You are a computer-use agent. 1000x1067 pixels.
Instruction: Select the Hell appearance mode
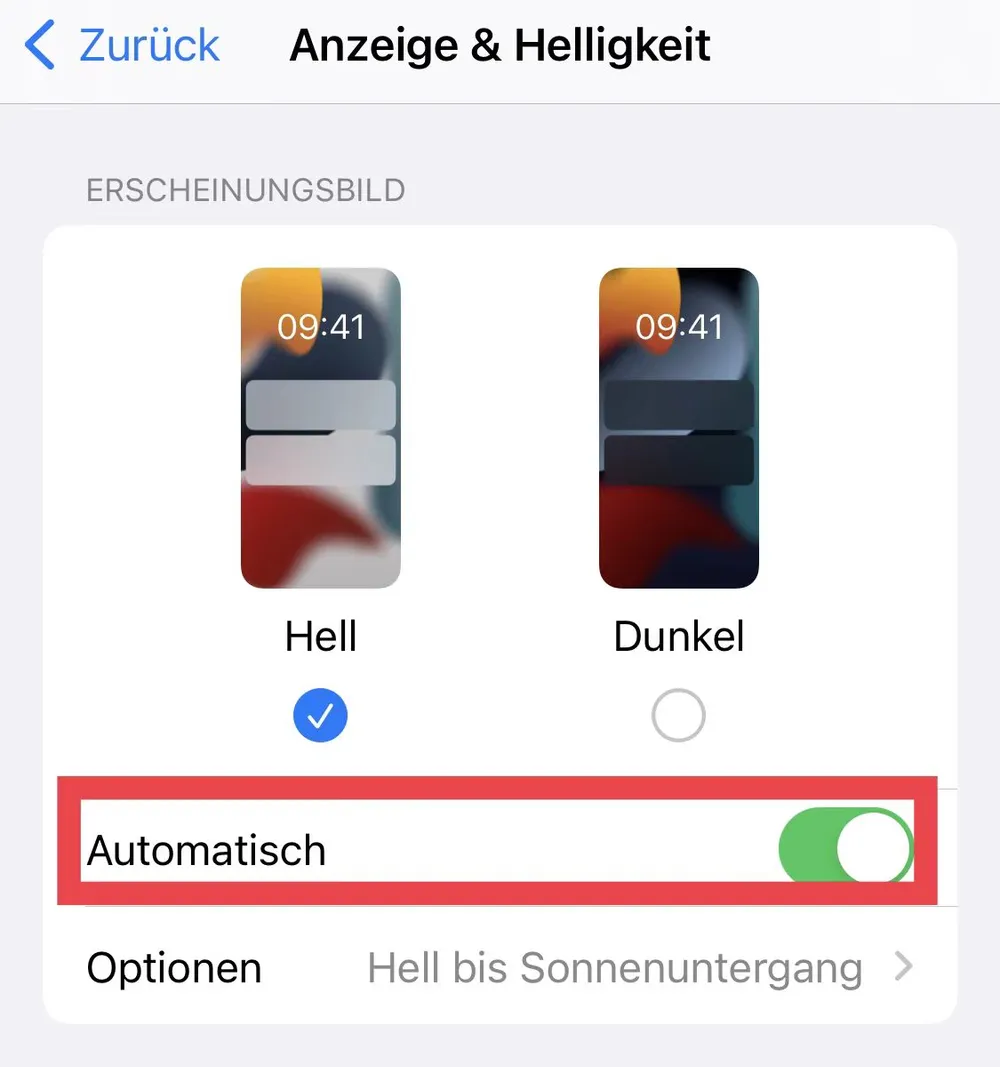point(320,714)
